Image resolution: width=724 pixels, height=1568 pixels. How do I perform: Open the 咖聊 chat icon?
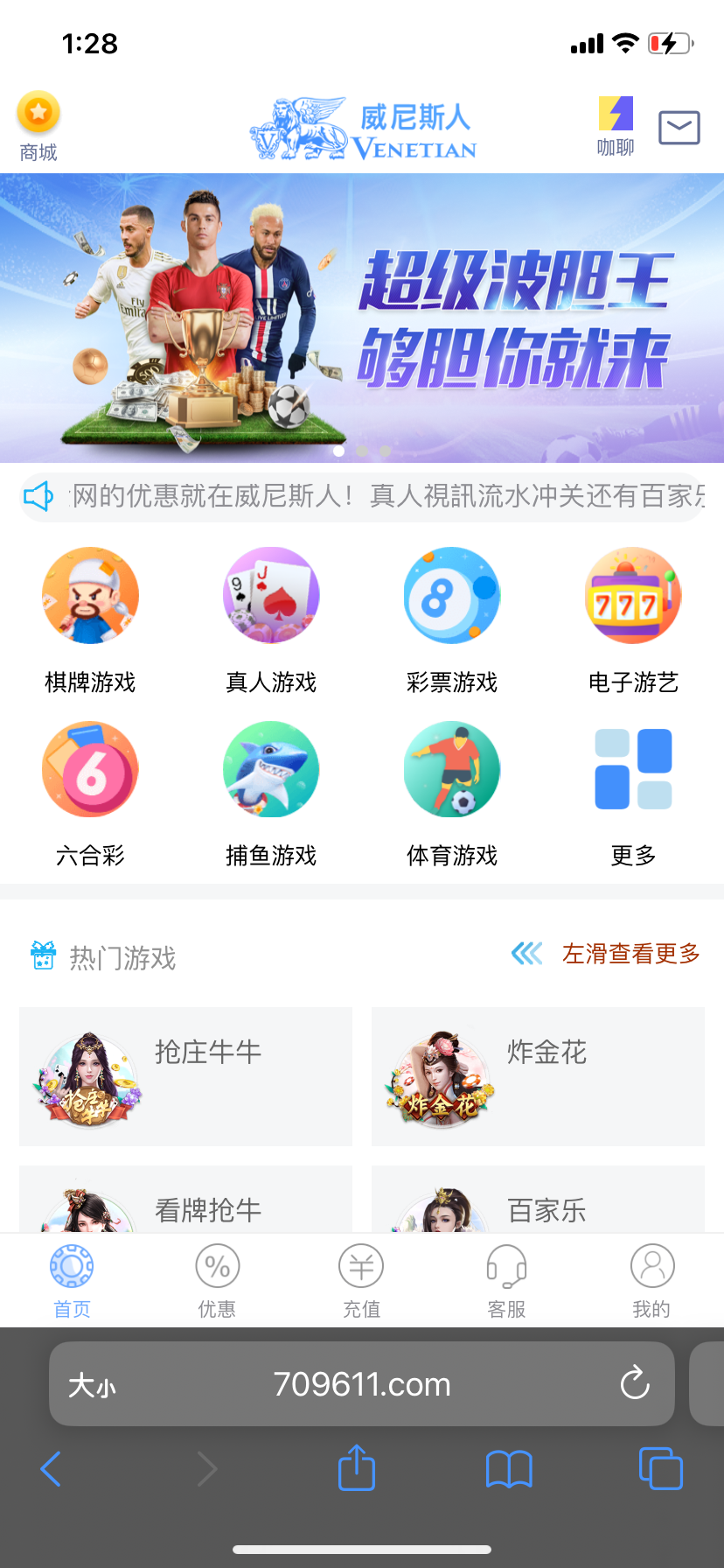coord(616,126)
